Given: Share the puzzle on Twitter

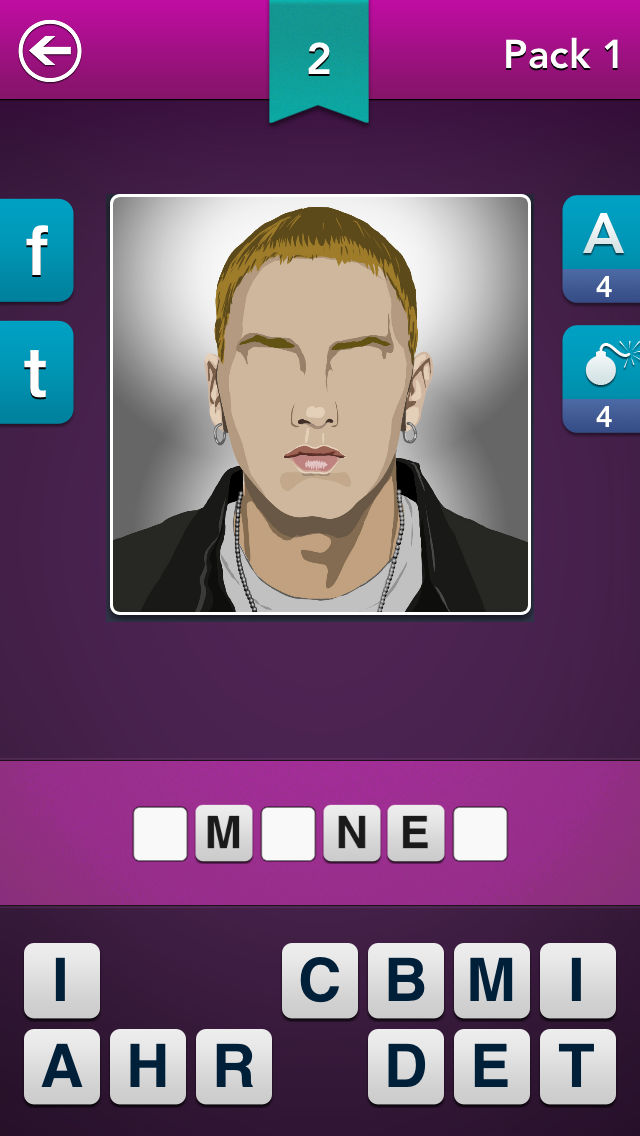Looking at the screenshot, I should [x=36, y=372].
